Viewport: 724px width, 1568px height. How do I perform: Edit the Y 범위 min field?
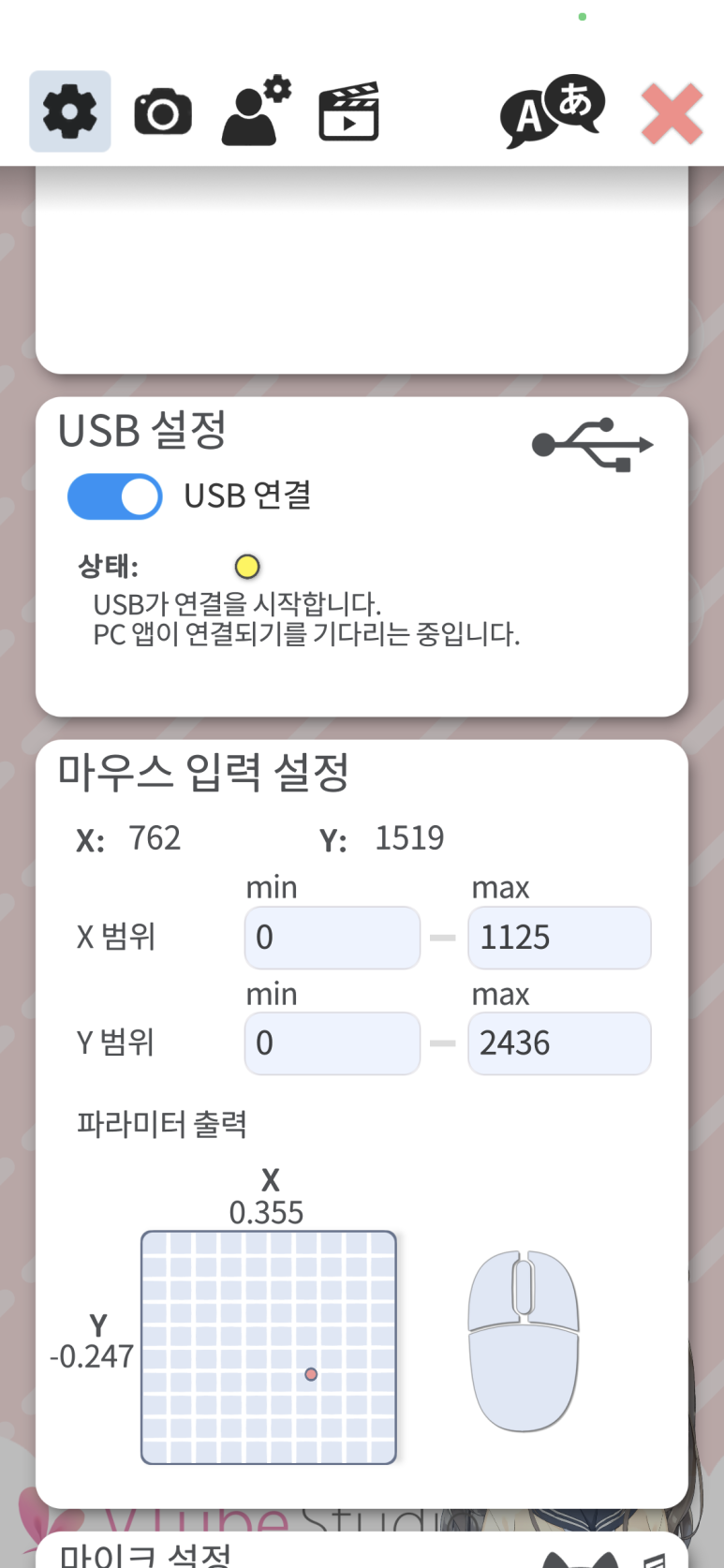[332, 1043]
